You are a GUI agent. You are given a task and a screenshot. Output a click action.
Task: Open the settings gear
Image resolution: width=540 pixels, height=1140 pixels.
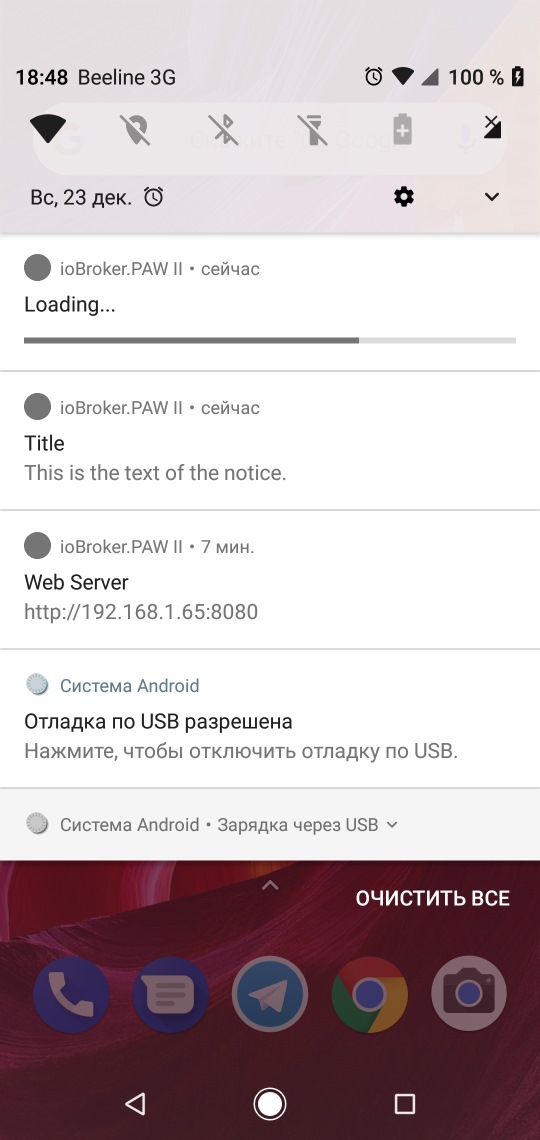point(404,196)
